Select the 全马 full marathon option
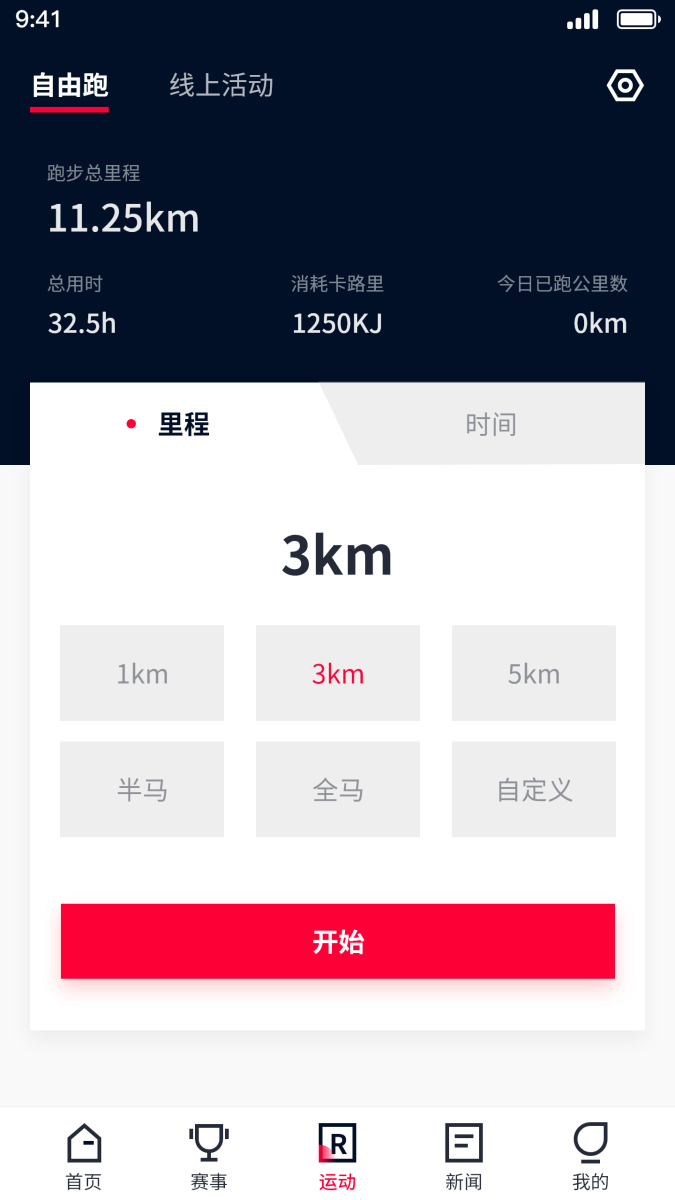Screen dimensions: 675x1200 (x=338, y=789)
